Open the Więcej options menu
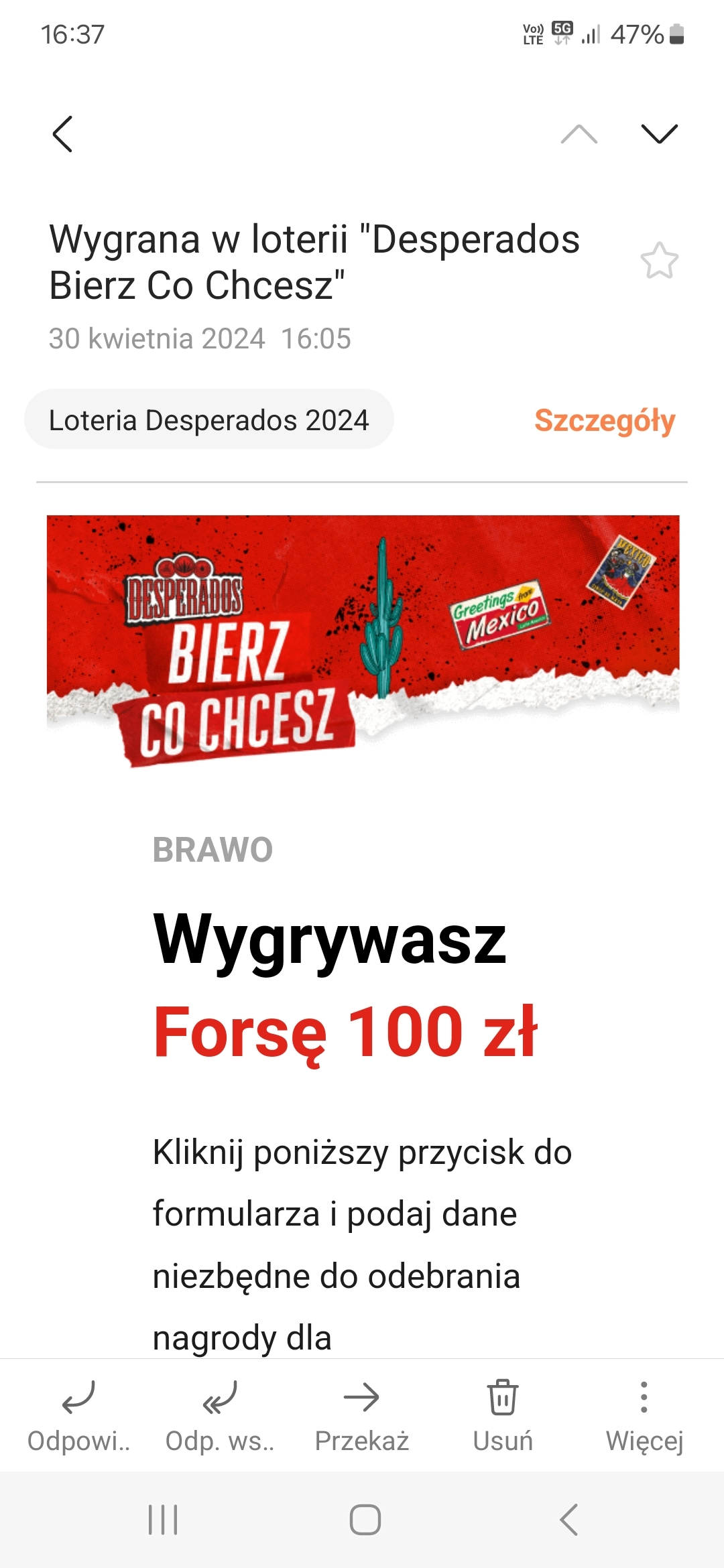The width and height of the screenshot is (724, 1568). pos(644,1413)
